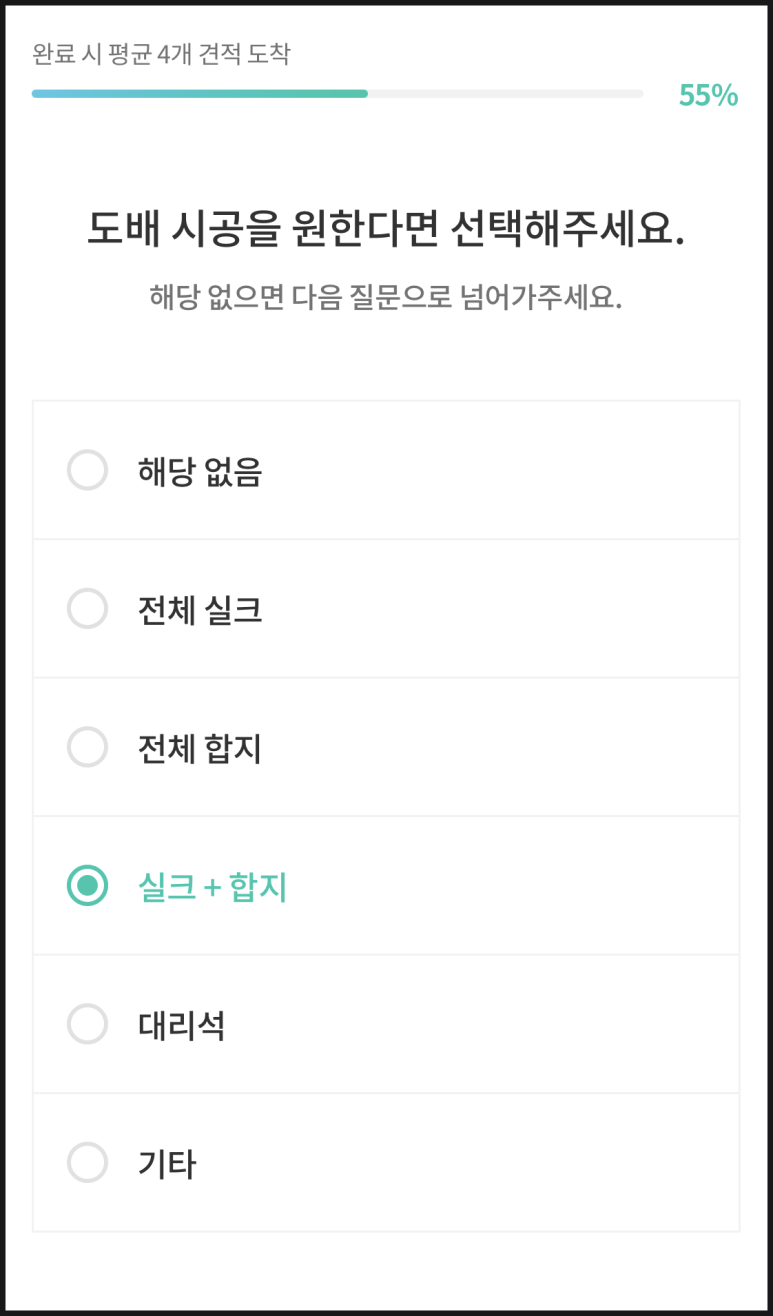Image resolution: width=773 pixels, height=1316 pixels.
Task: Click the 전체 합지 option row
Action: (x=386, y=747)
